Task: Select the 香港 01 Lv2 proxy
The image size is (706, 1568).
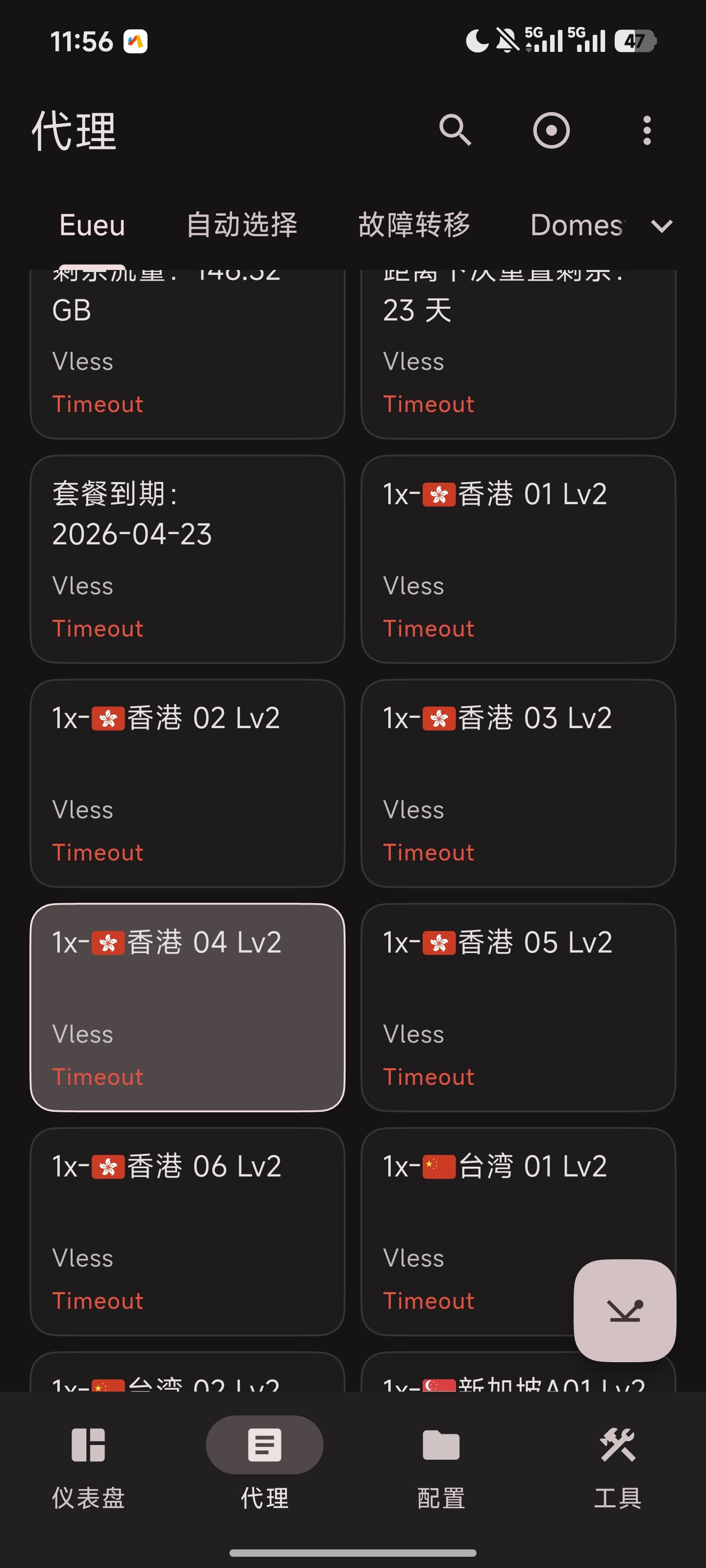Action: tap(518, 559)
